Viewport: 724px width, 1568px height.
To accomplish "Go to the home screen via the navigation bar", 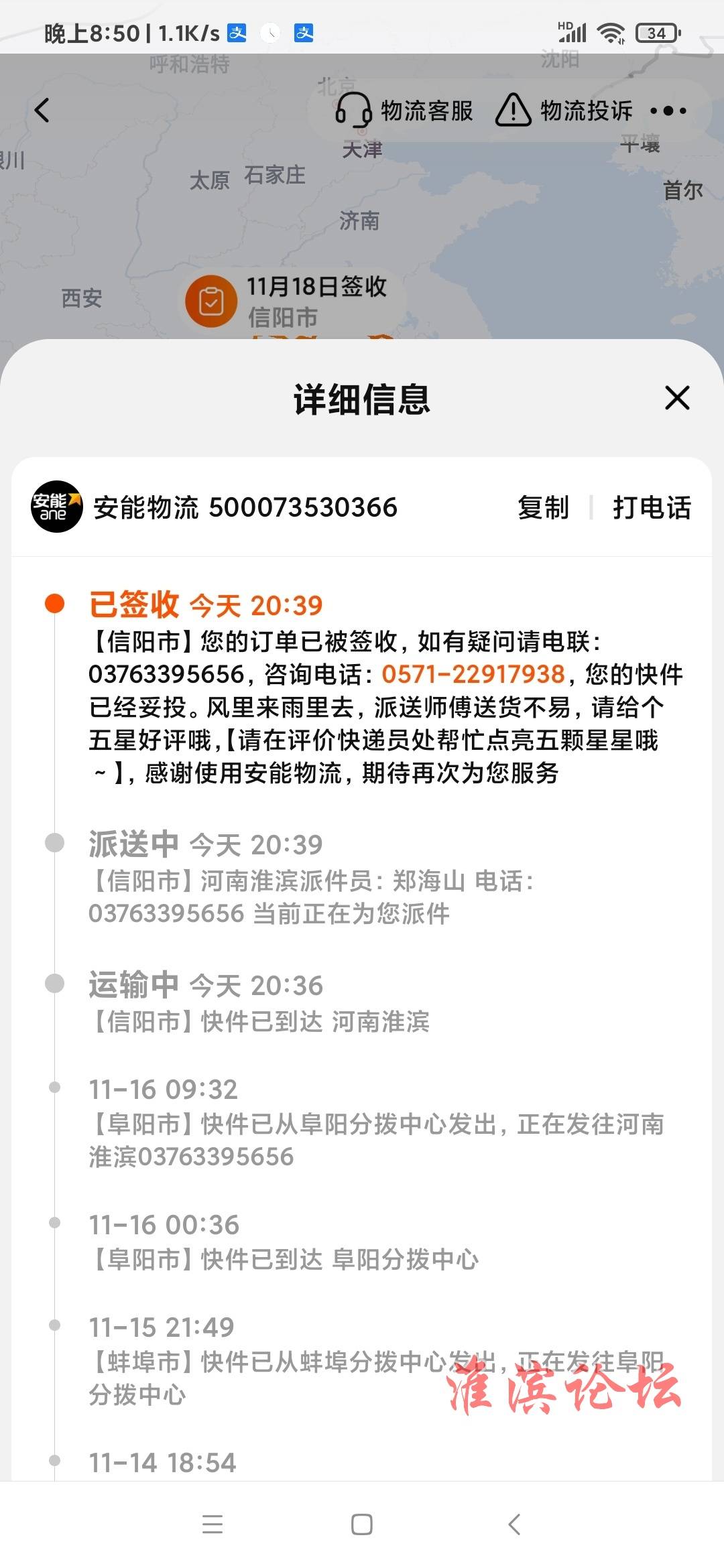I will (x=362, y=1524).
